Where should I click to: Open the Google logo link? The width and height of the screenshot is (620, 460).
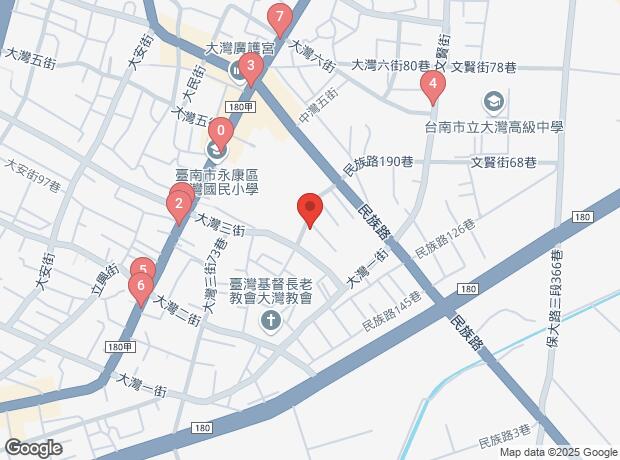(32, 448)
